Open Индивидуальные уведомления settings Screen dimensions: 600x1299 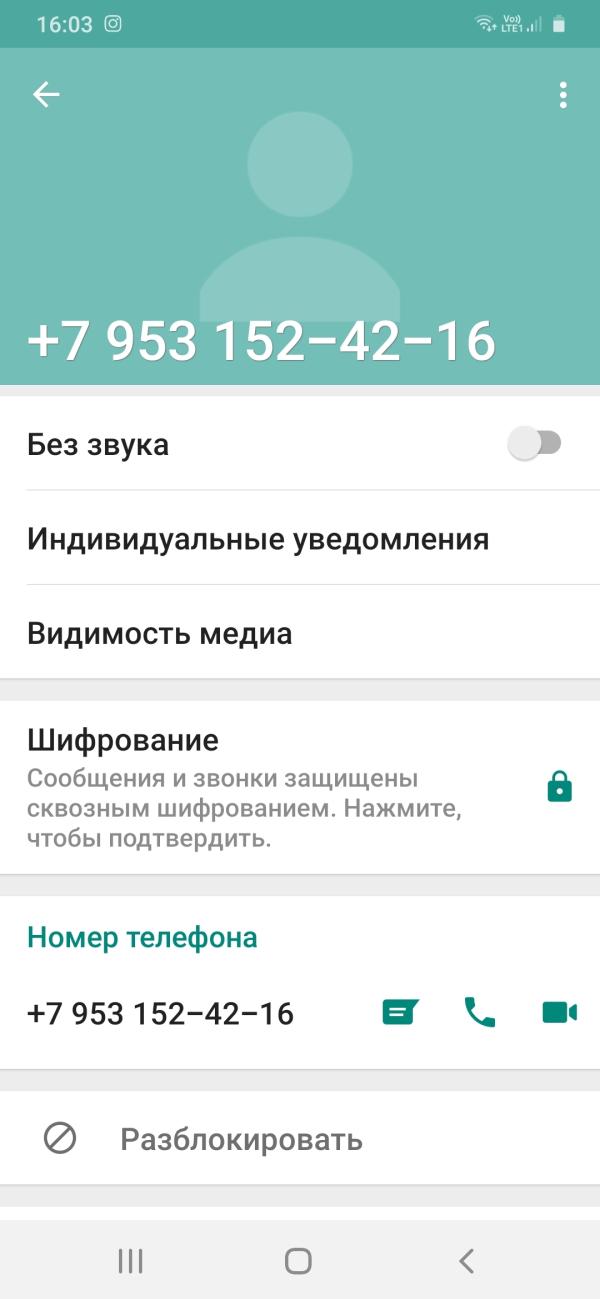300,539
